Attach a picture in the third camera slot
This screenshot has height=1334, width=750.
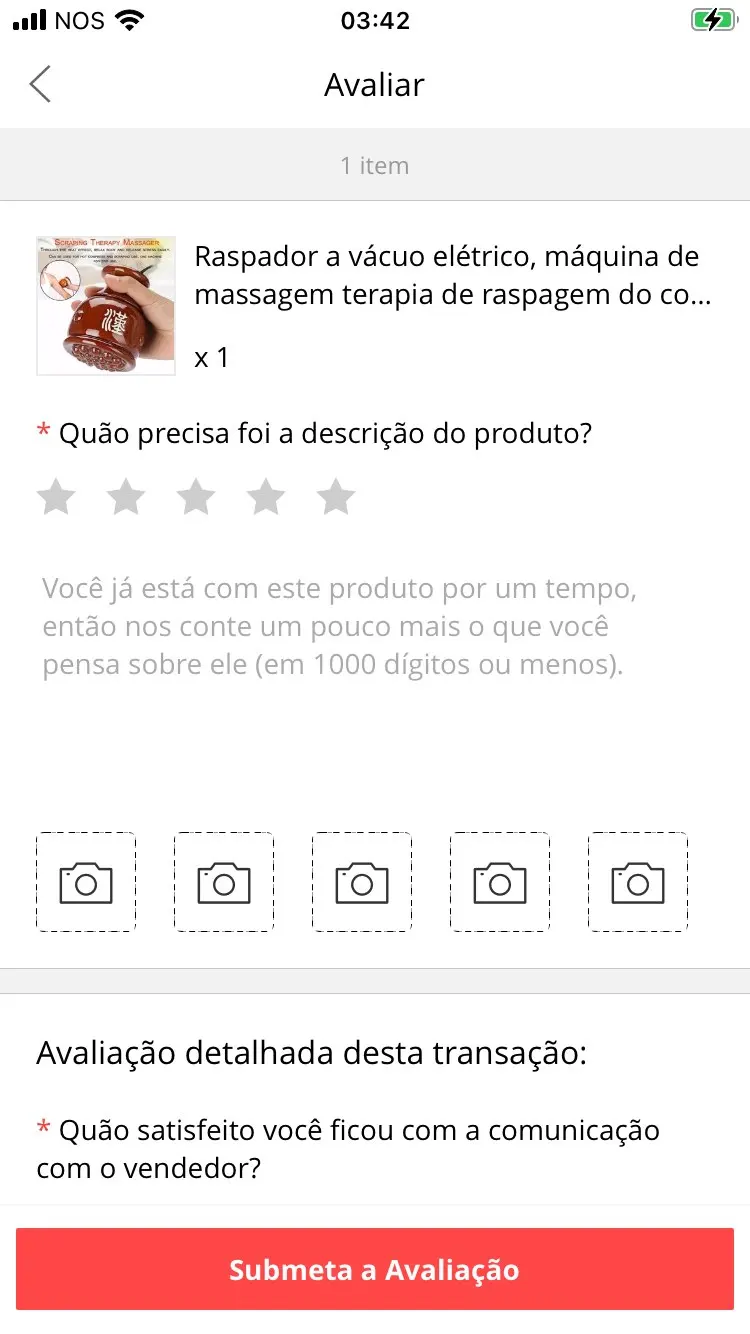(x=362, y=882)
